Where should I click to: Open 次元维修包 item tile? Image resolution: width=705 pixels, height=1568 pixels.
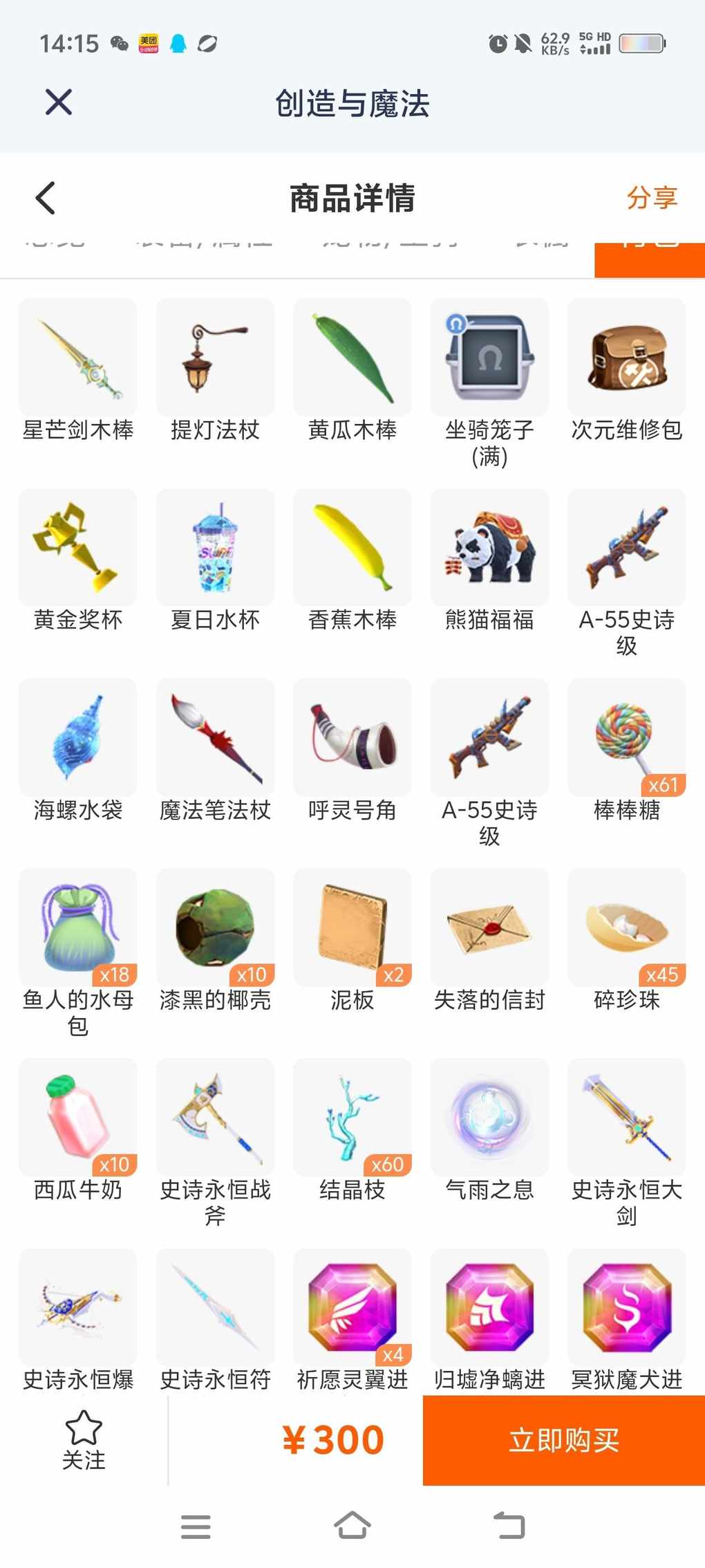(x=626, y=358)
